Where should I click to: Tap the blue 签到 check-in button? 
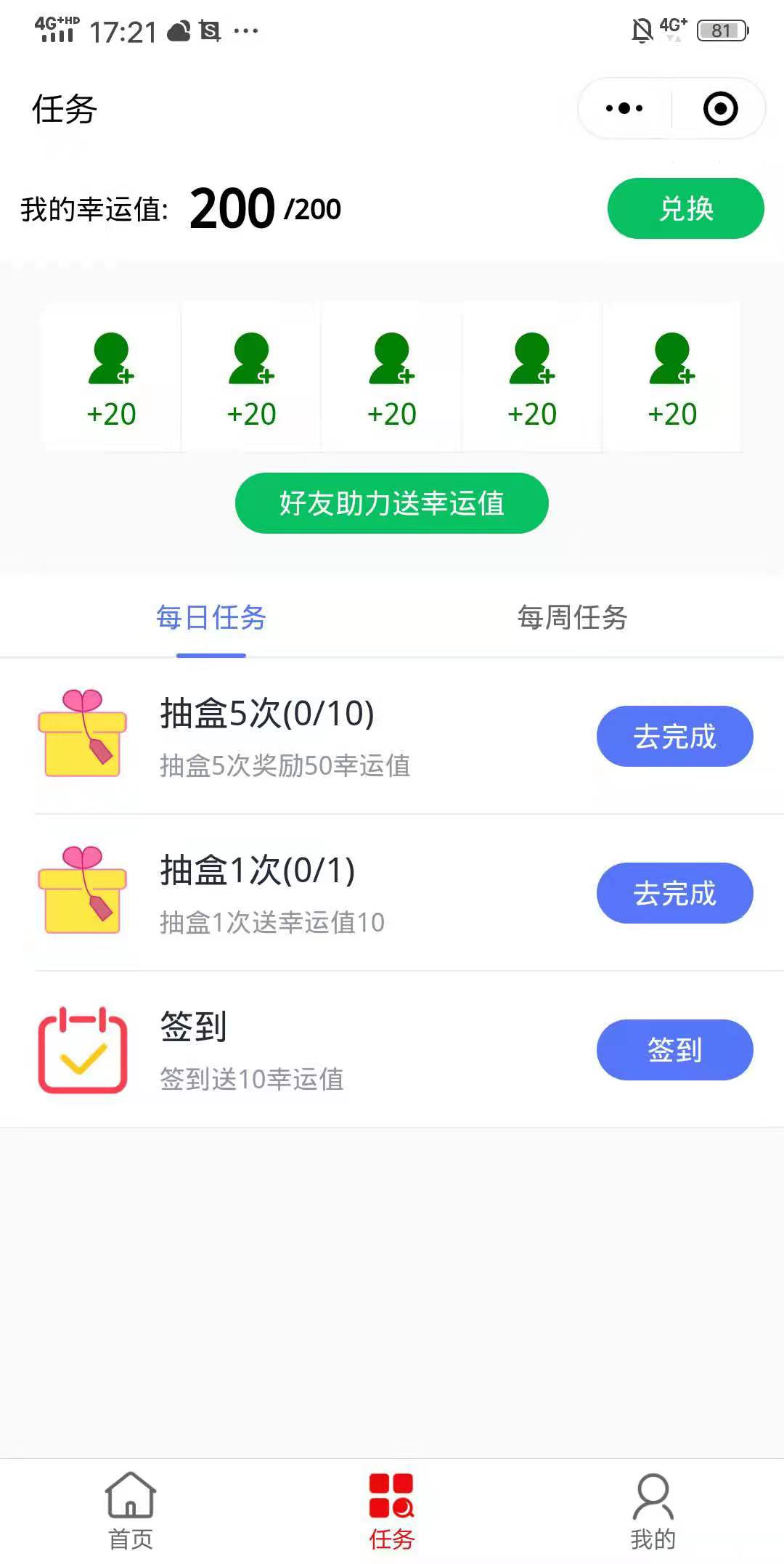674,1050
